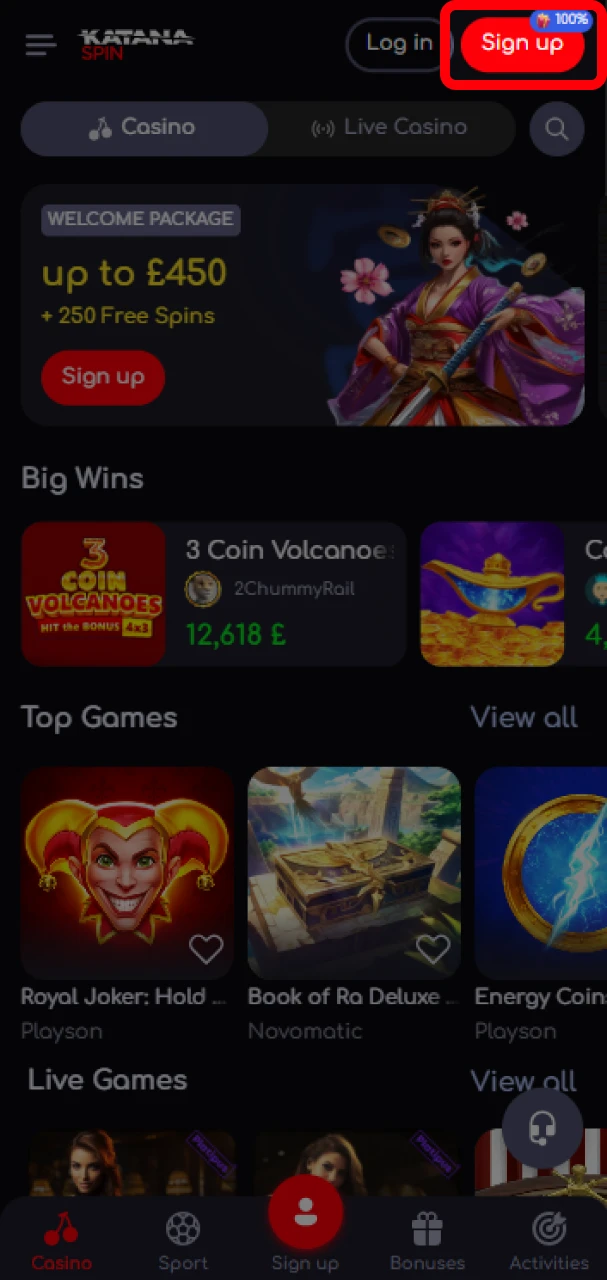This screenshot has width=607, height=1280.
Task: Open the 3 Coin Volcanoes big win card
Action: pos(213,593)
